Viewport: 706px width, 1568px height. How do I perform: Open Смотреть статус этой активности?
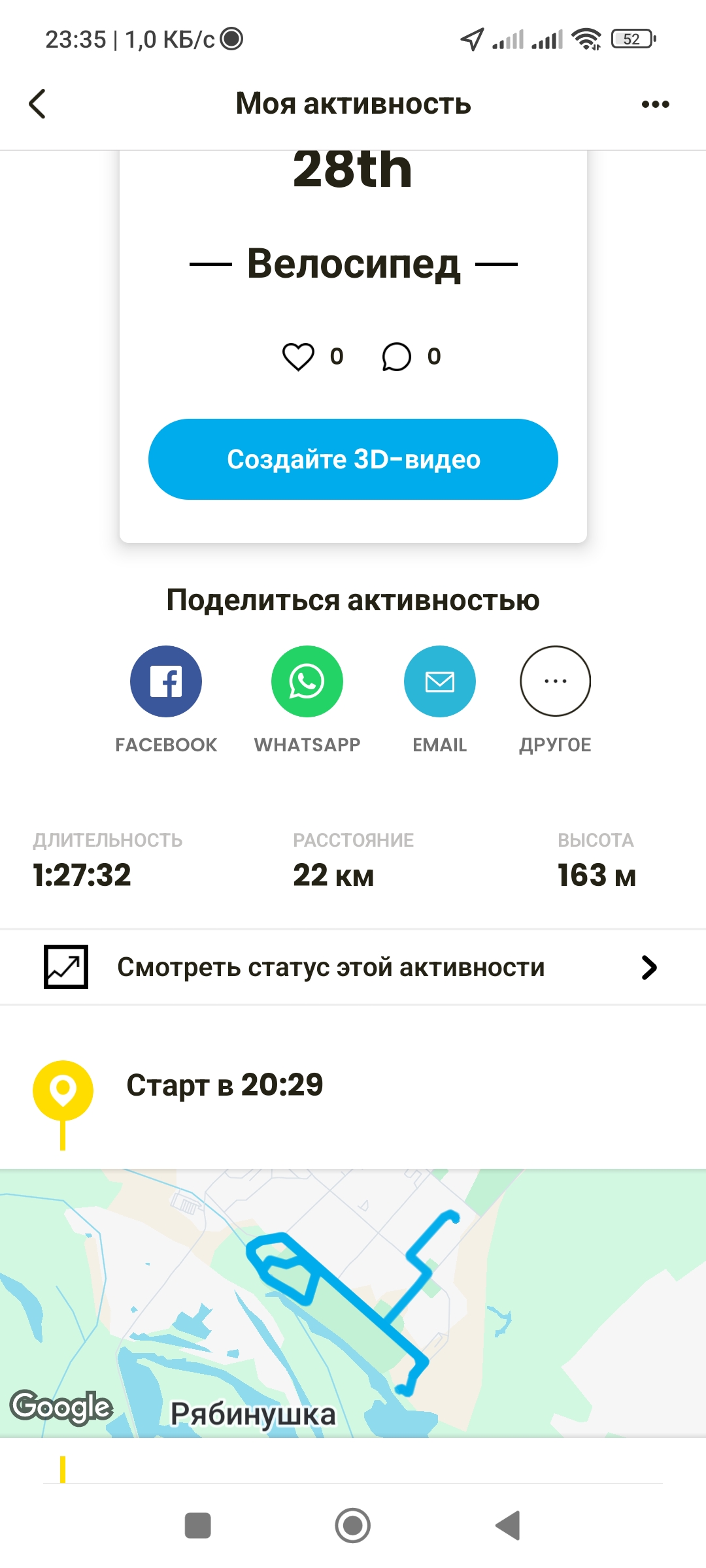pyautogui.click(x=353, y=968)
